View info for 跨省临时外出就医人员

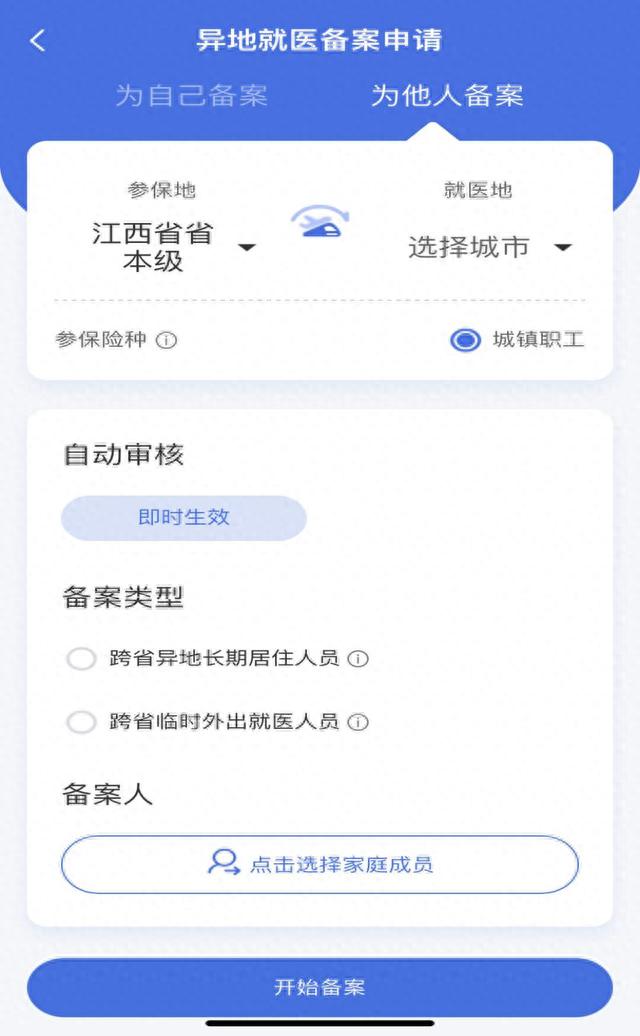[x=358, y=722]
